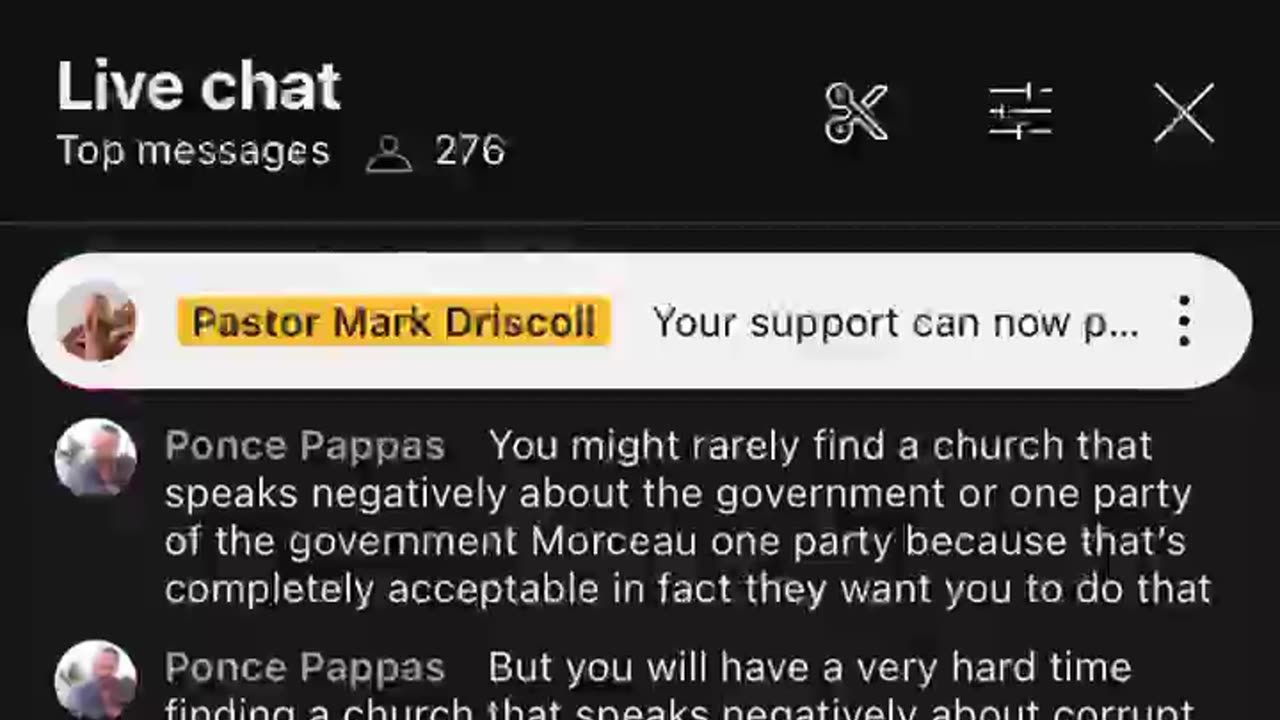Create a clip with the scissors icon
This screenshot has width=1280, height=720.
(856, 112)
